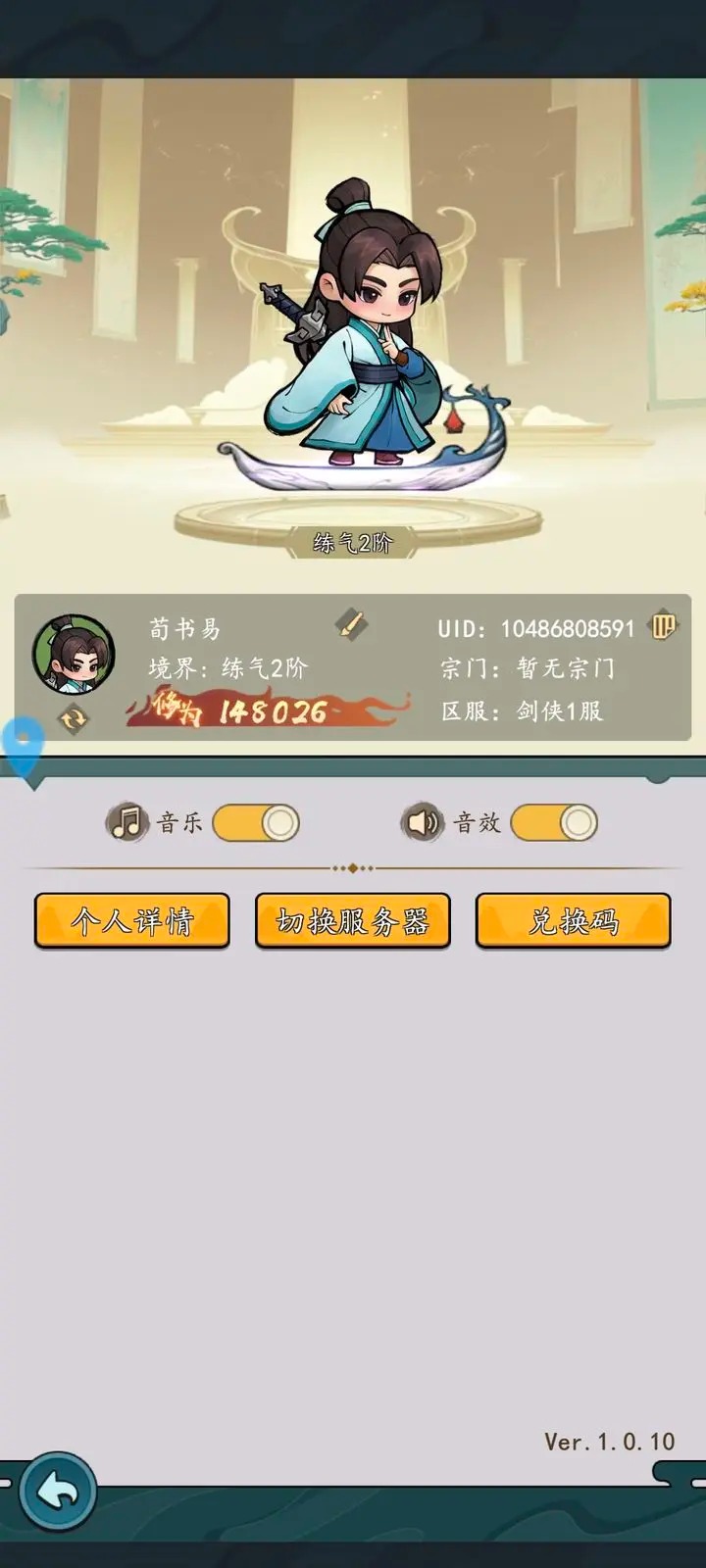Screen dimensions: 706x1568
Task: Tap the swap icon under the avatar
Action: 74,718
